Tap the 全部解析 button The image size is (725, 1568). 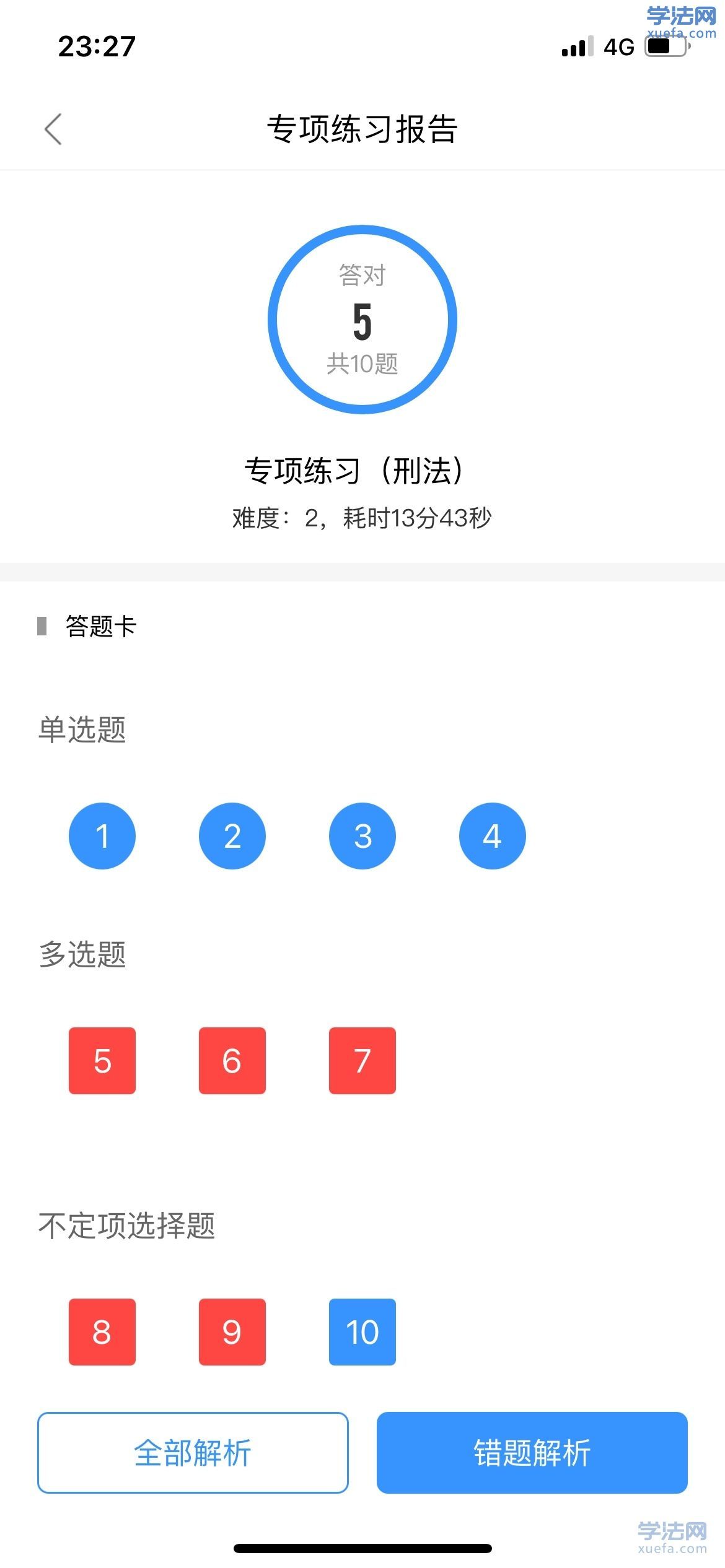tap(193, 1452)
